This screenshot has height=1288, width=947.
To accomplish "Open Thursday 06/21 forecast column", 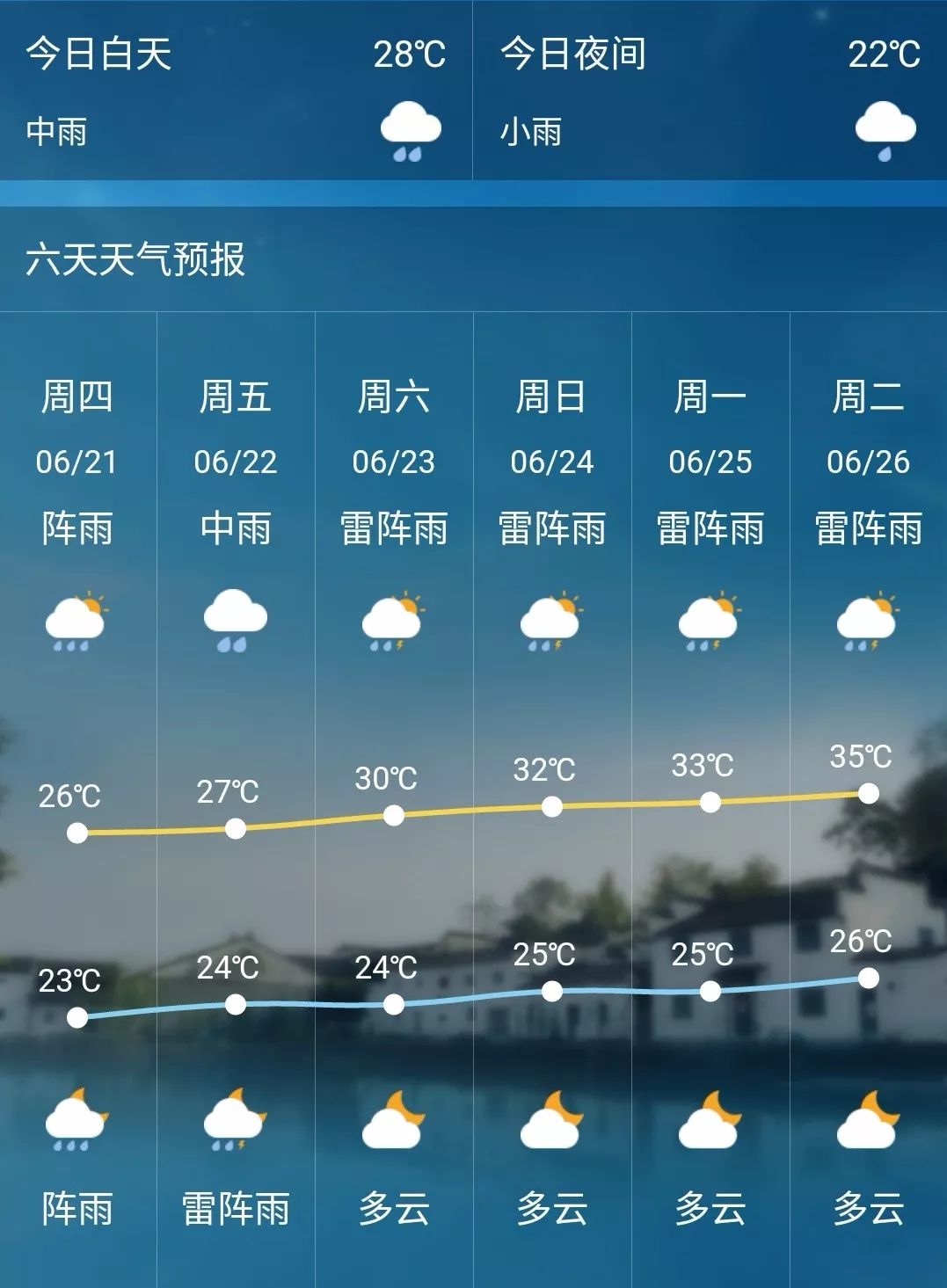I will point(77,462).
